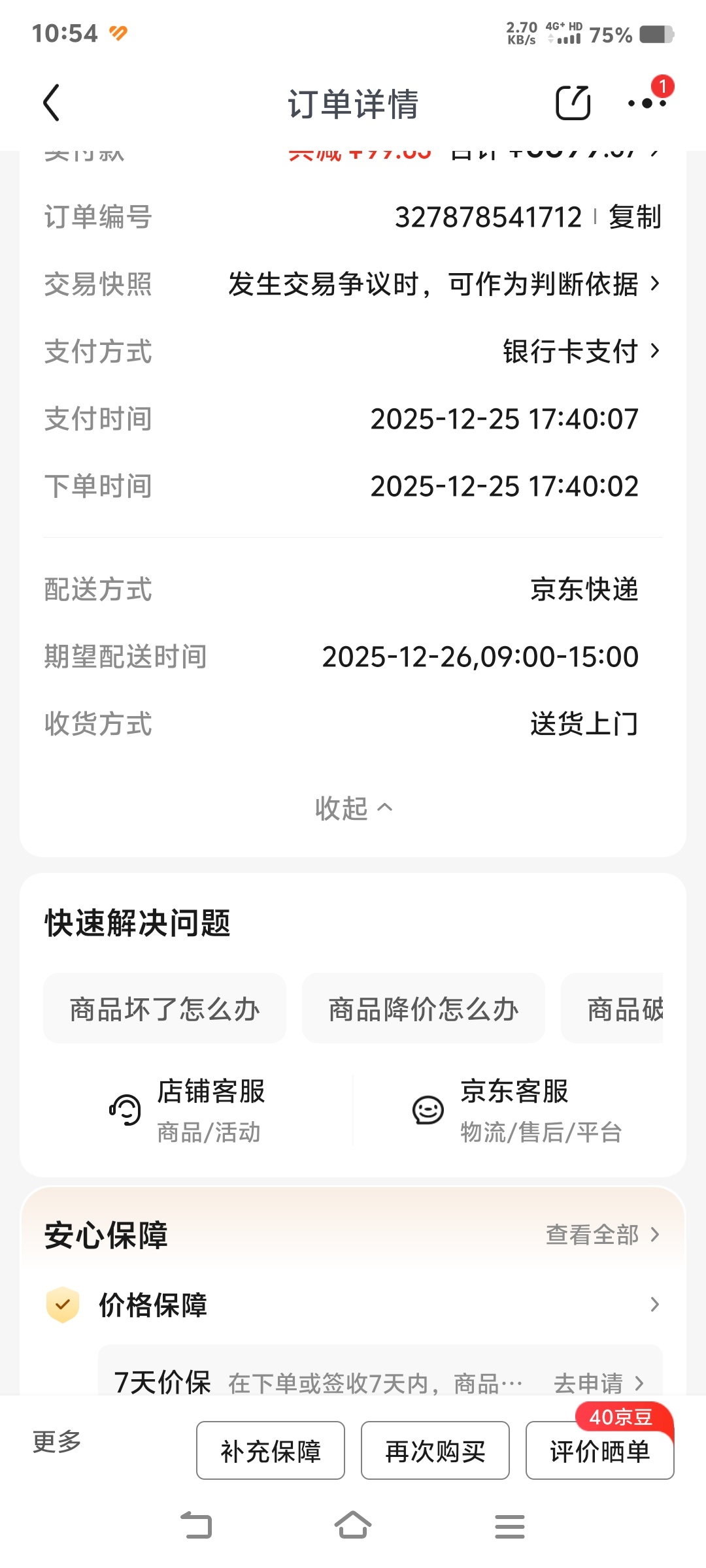Go to the system home screen
Screen dimensions: 706x1568
353,1526
